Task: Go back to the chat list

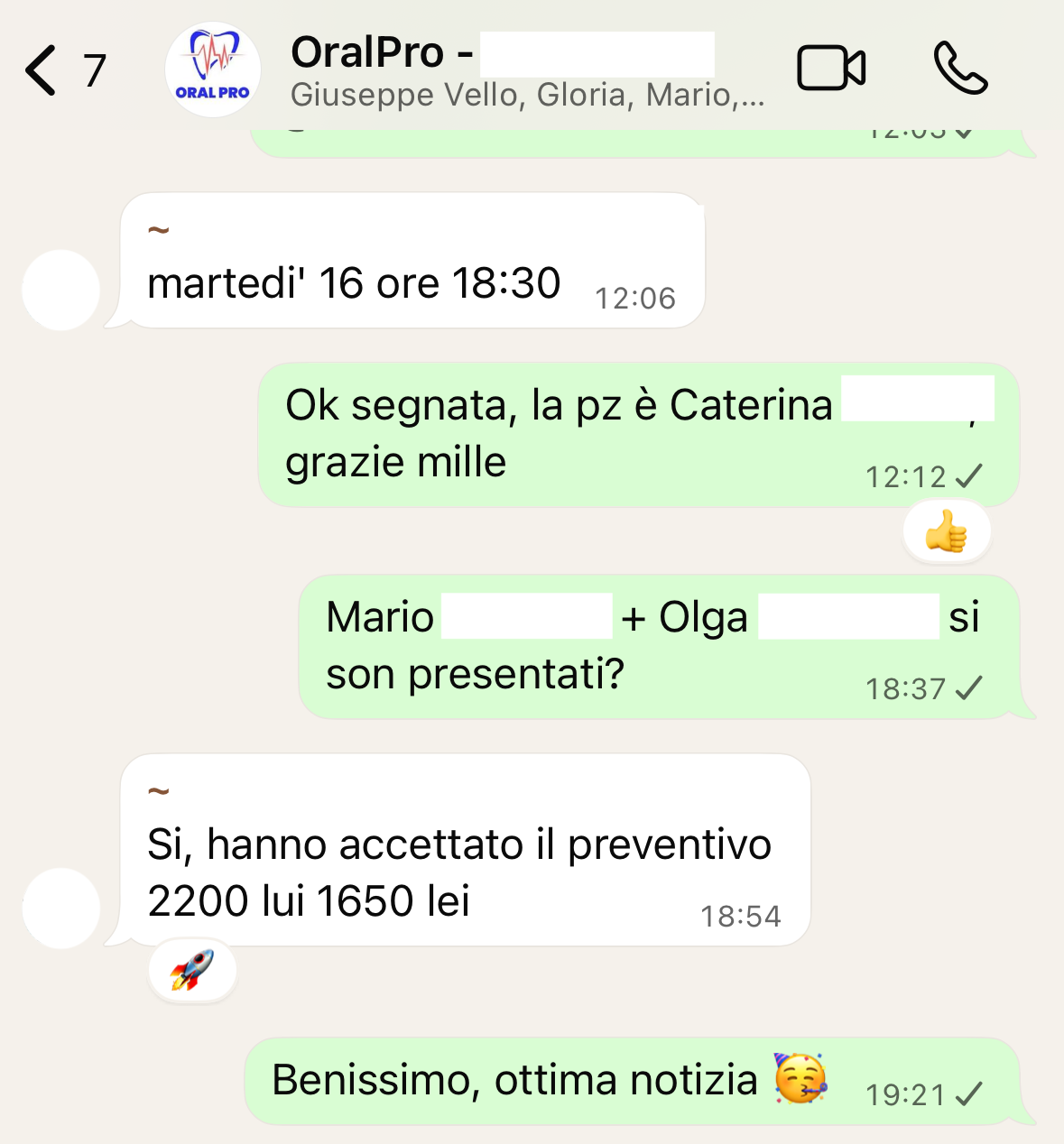Action: click(42, 70)
